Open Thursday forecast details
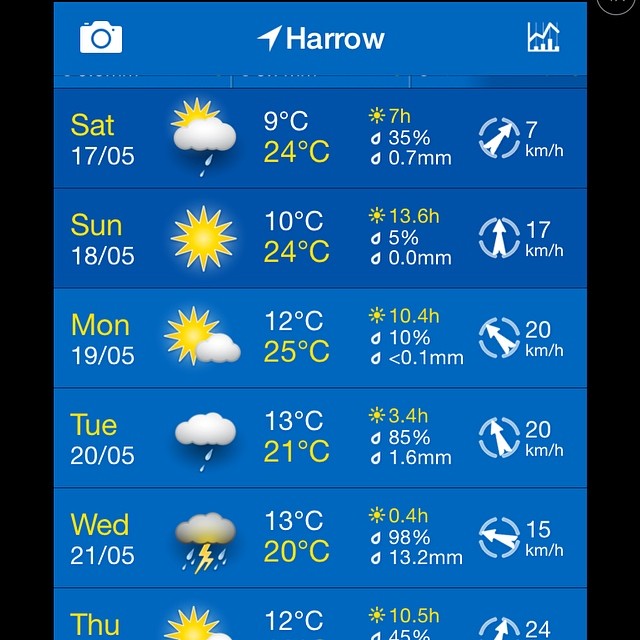 320,618
